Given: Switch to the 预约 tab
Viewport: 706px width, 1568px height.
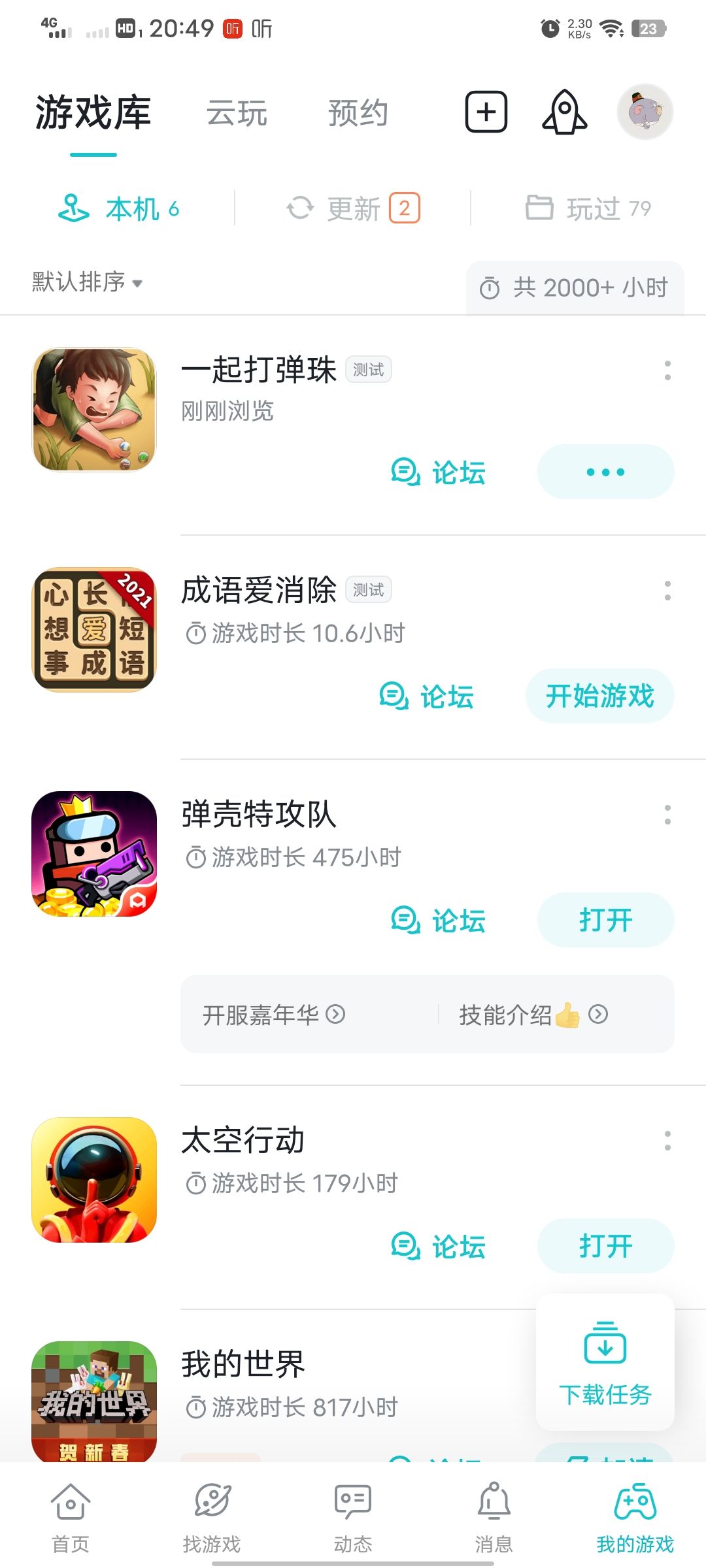Looking at the screenshot, I should 358,113.
